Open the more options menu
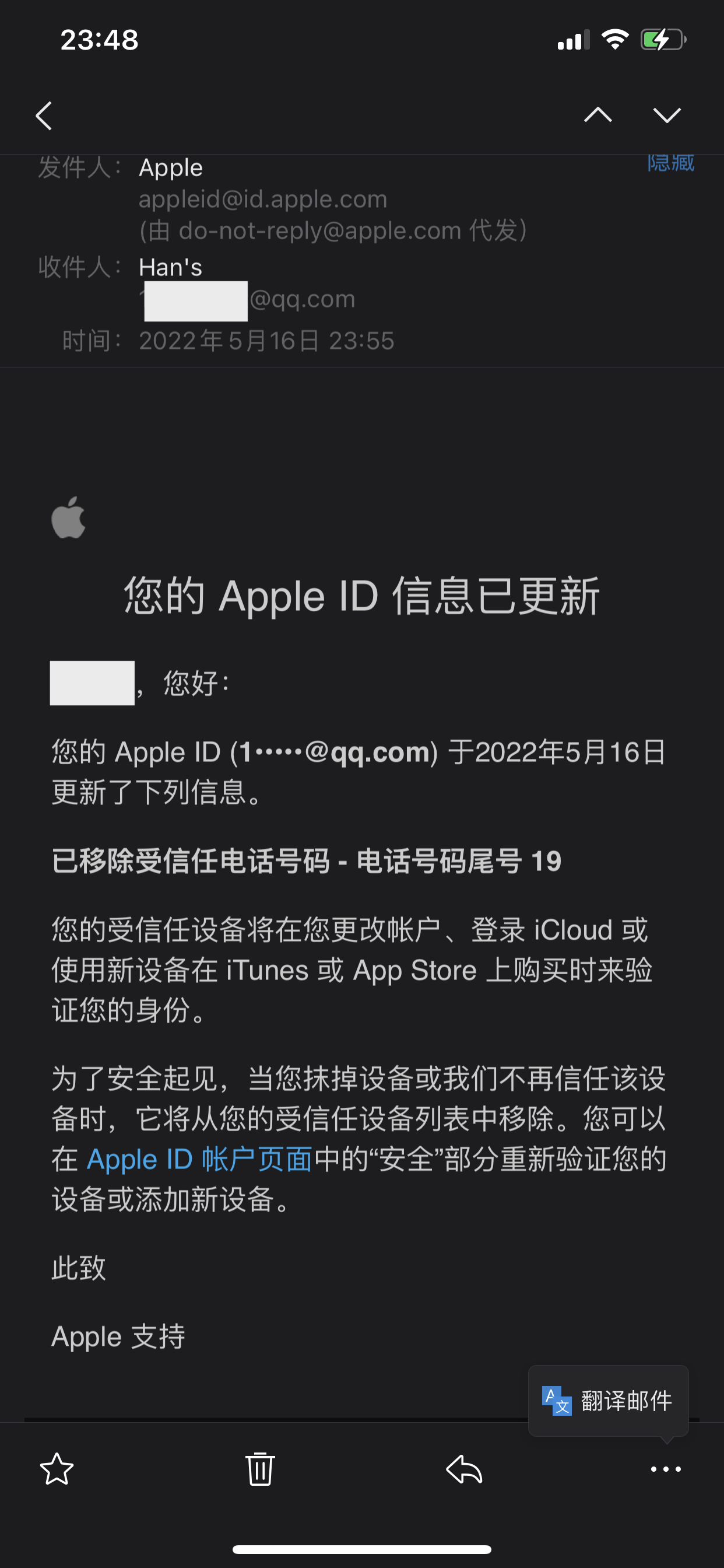This screenshot has height=1568, width=724. [x=666, y=1469]
